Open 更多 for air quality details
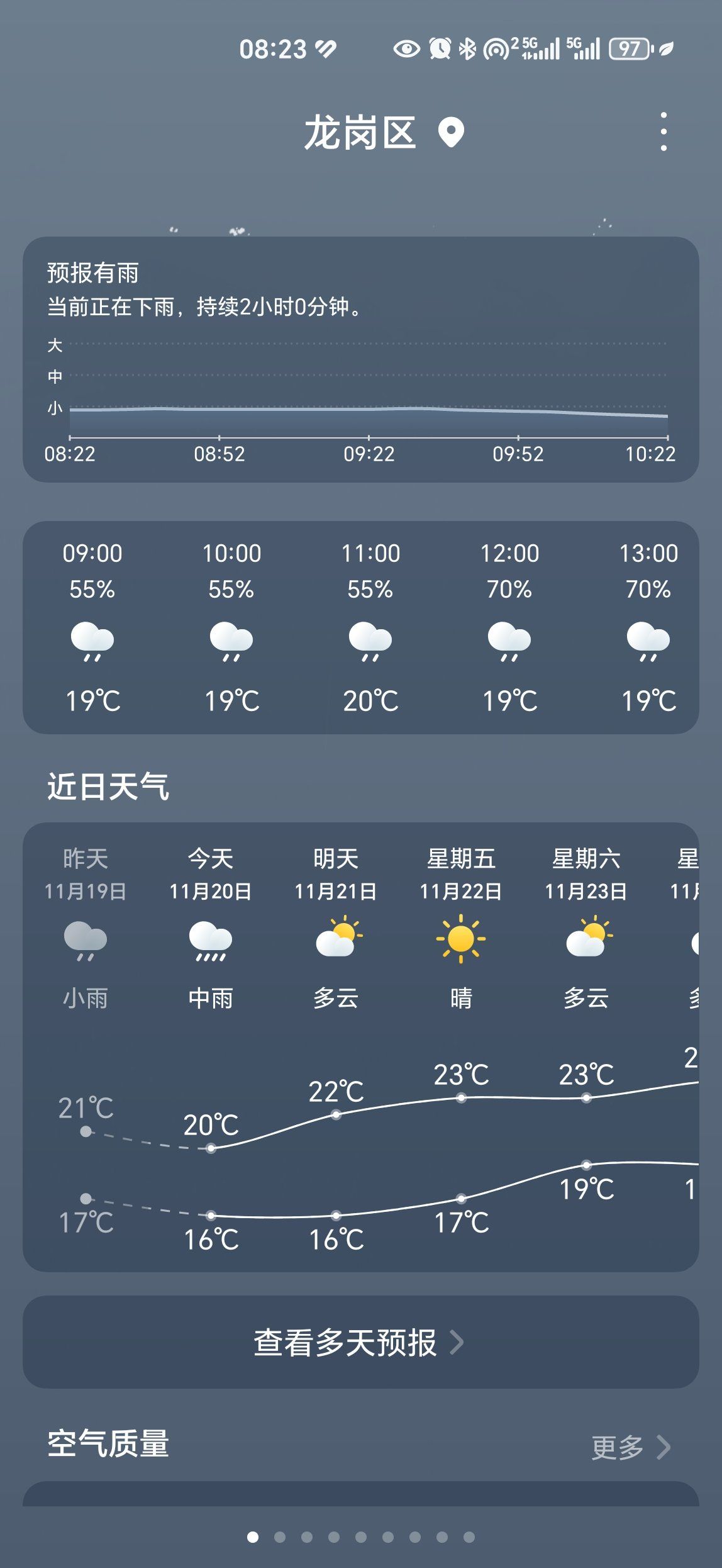 [x=630, y=1447]
